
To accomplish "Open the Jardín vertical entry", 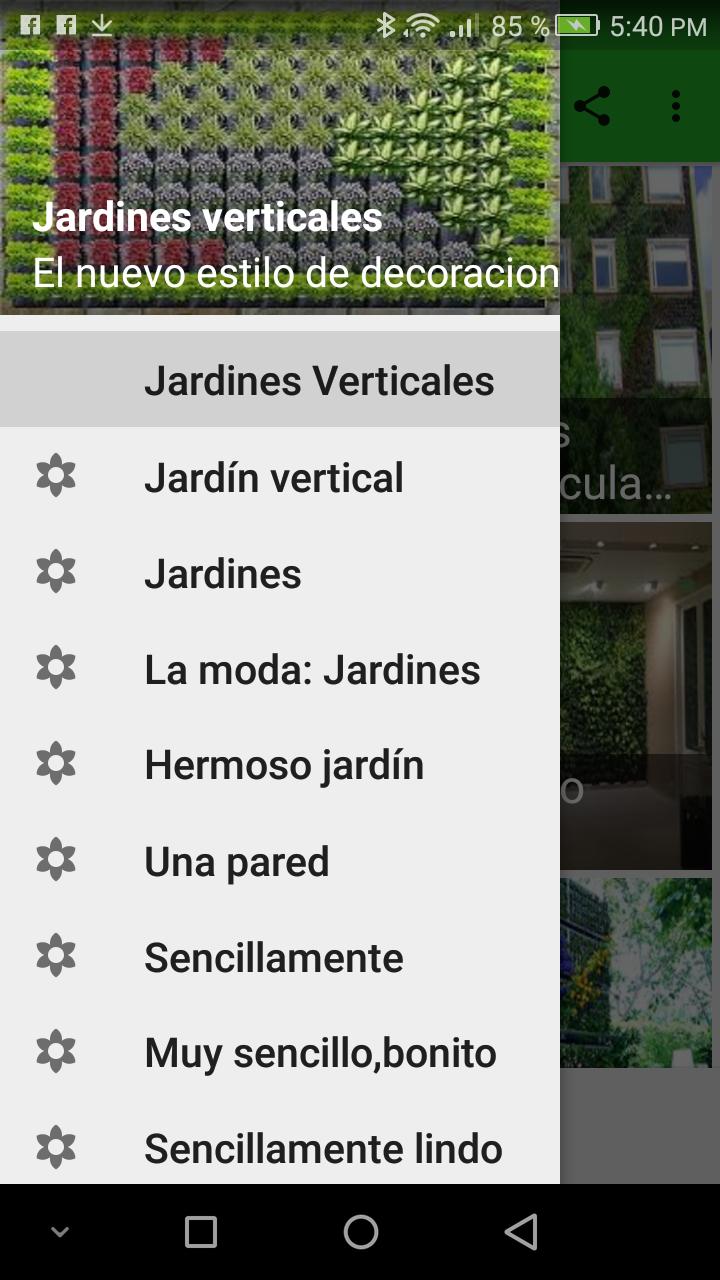I will coord(272,477).
